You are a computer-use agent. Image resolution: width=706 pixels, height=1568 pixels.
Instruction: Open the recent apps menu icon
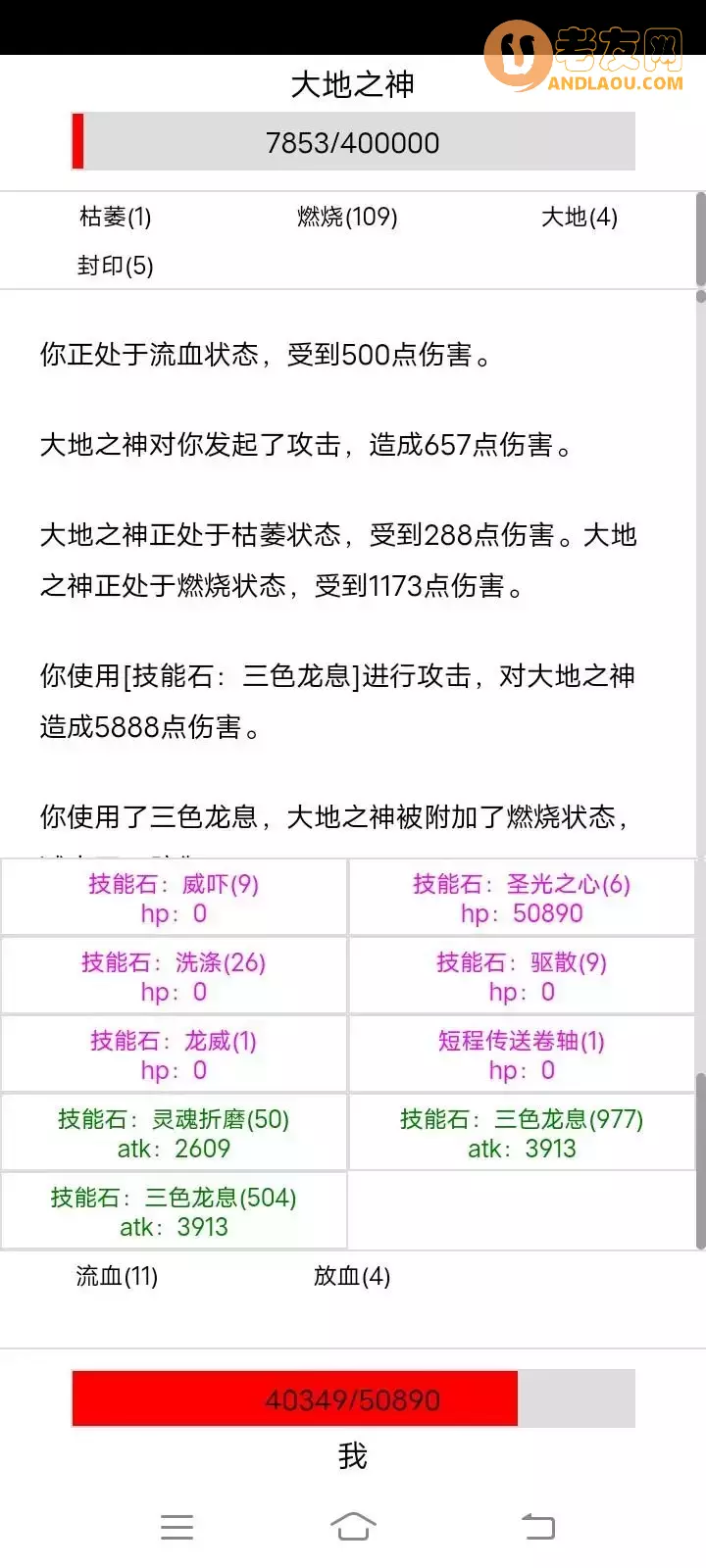[176, 1526]
